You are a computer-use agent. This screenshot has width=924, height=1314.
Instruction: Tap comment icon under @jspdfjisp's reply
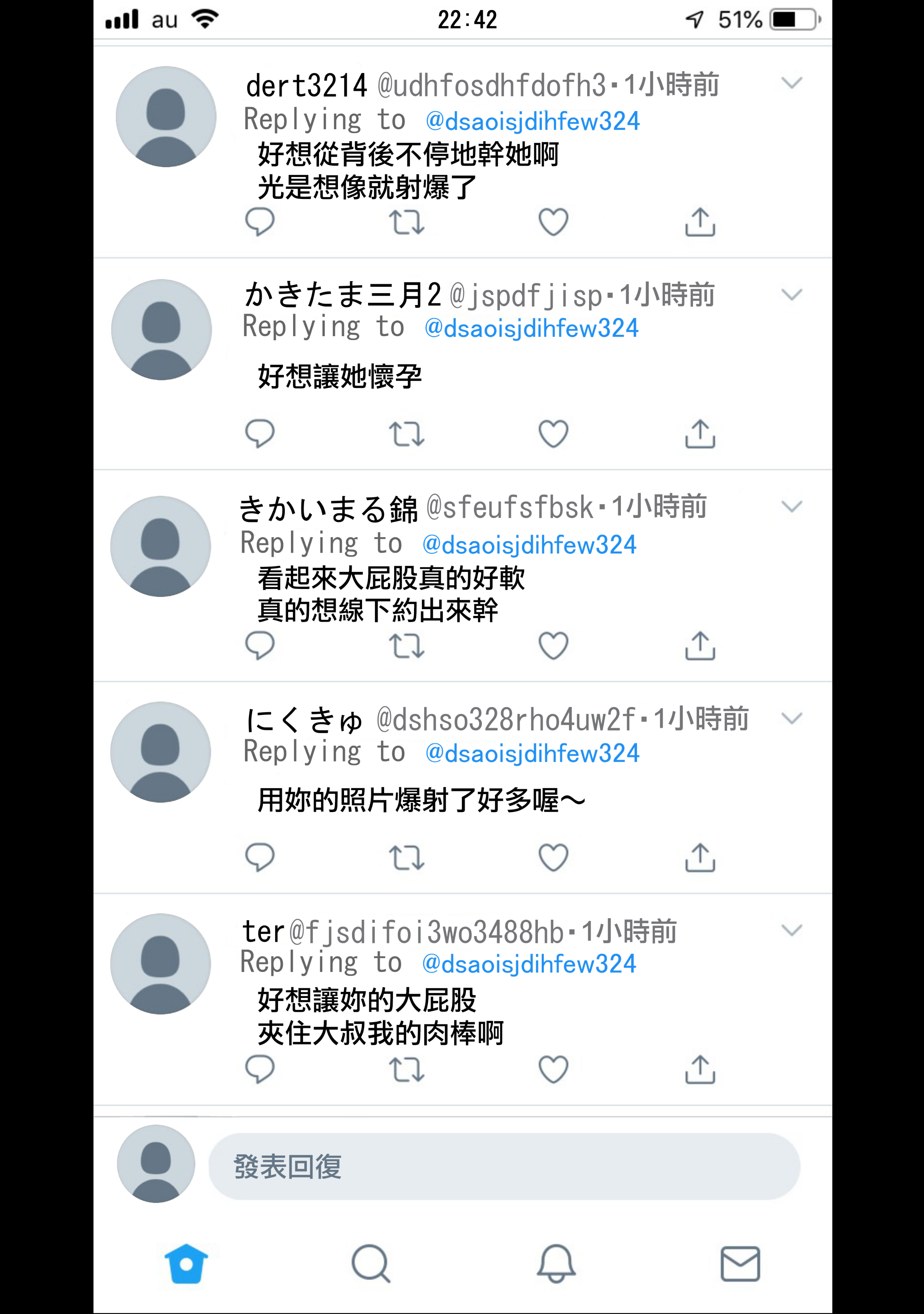(260, 434)
